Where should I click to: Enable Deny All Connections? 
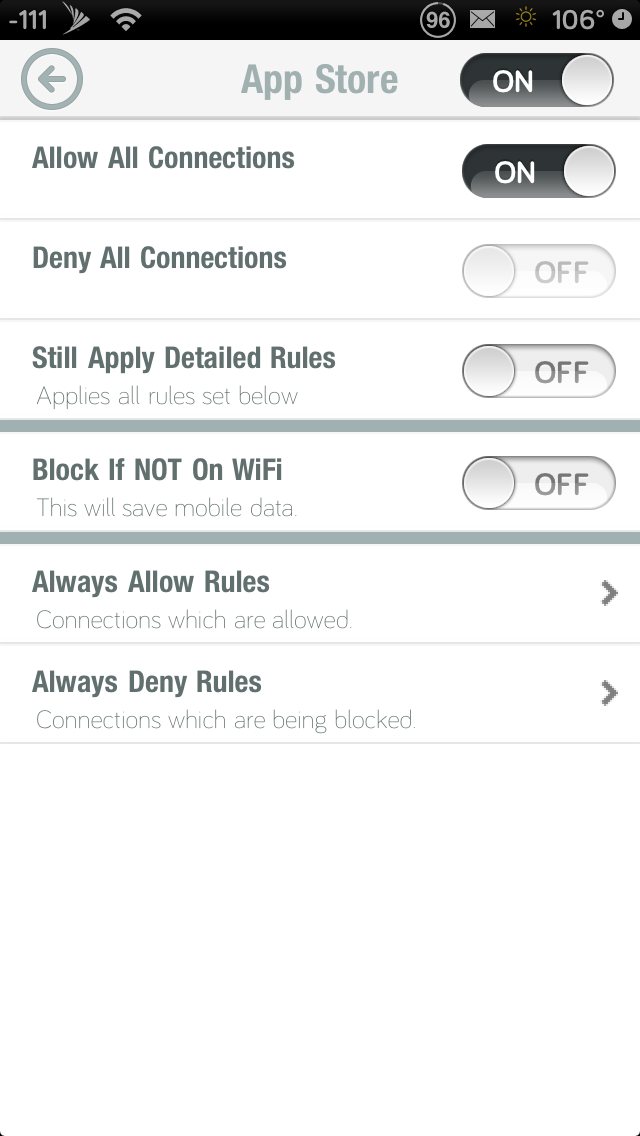(x=539, y=271)
